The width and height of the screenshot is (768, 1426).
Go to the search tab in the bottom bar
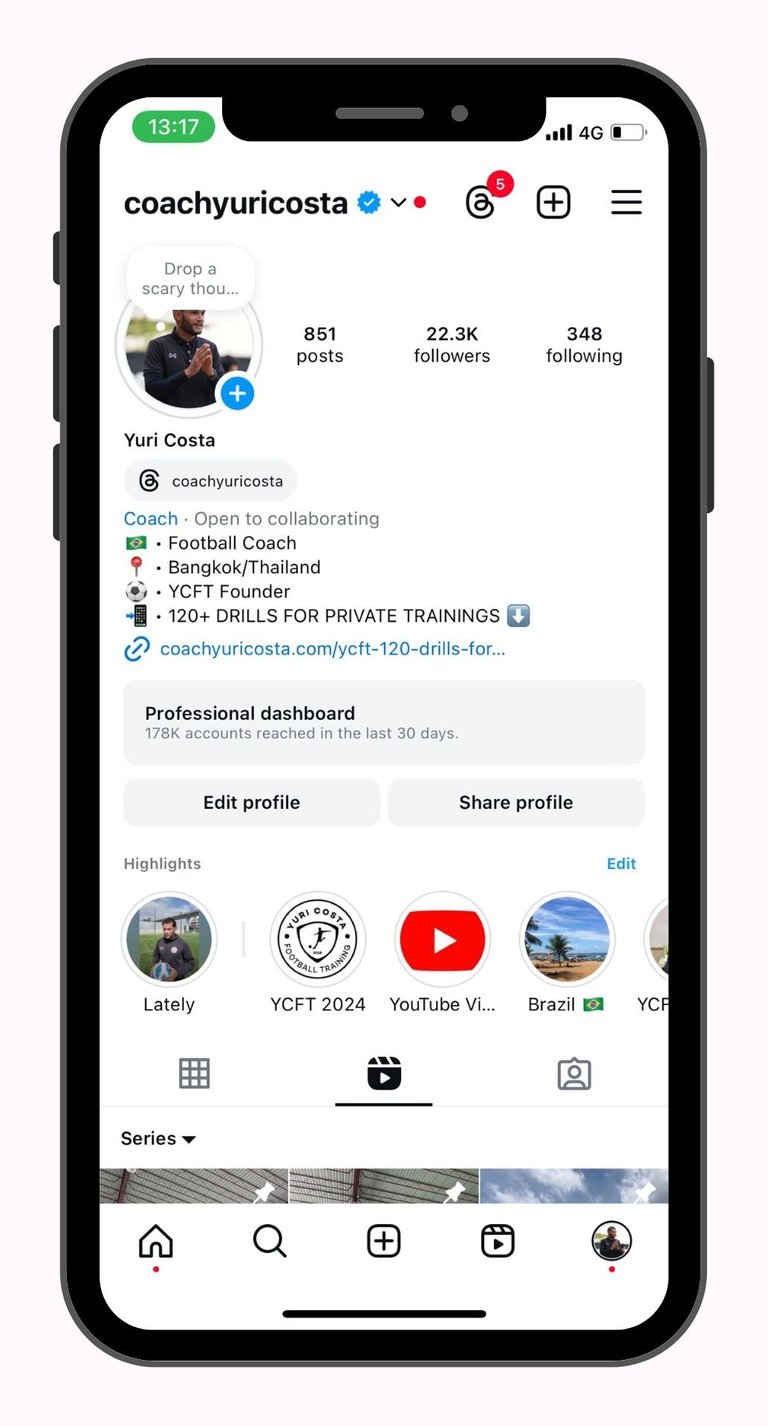click(x=269, y=1242)
